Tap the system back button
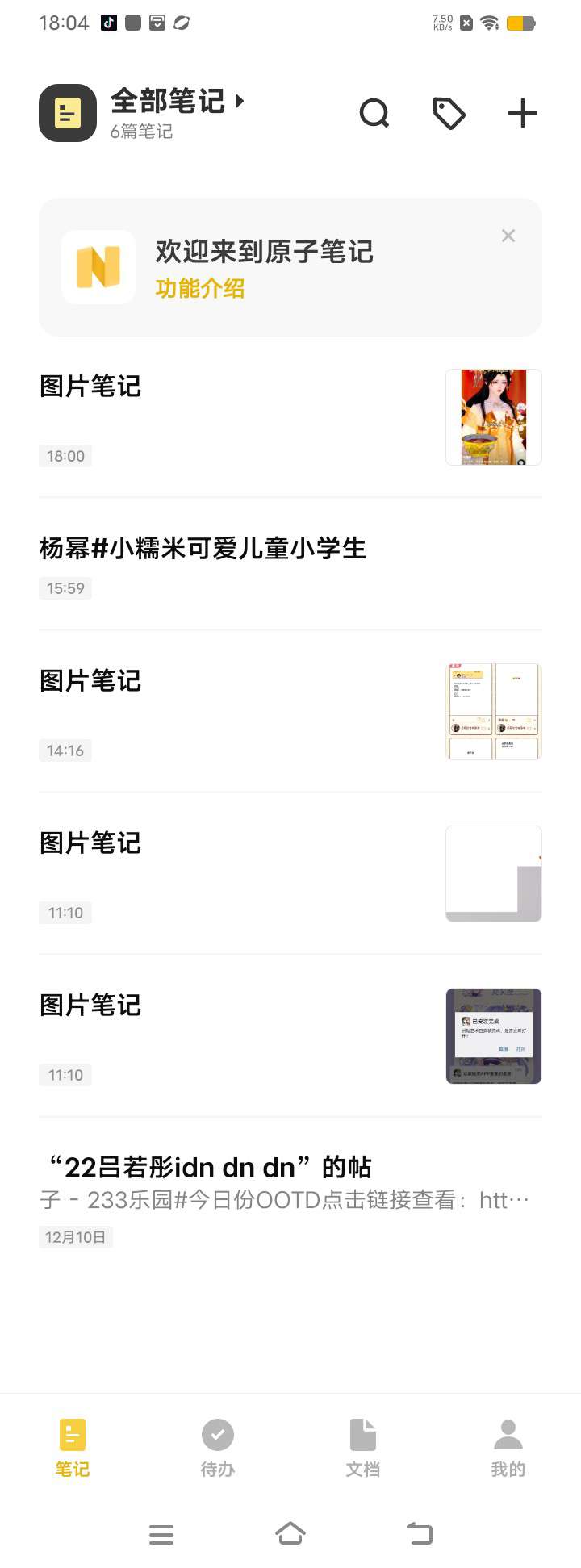Screen dimensions: 581x1568 [x=420, y=1533]
